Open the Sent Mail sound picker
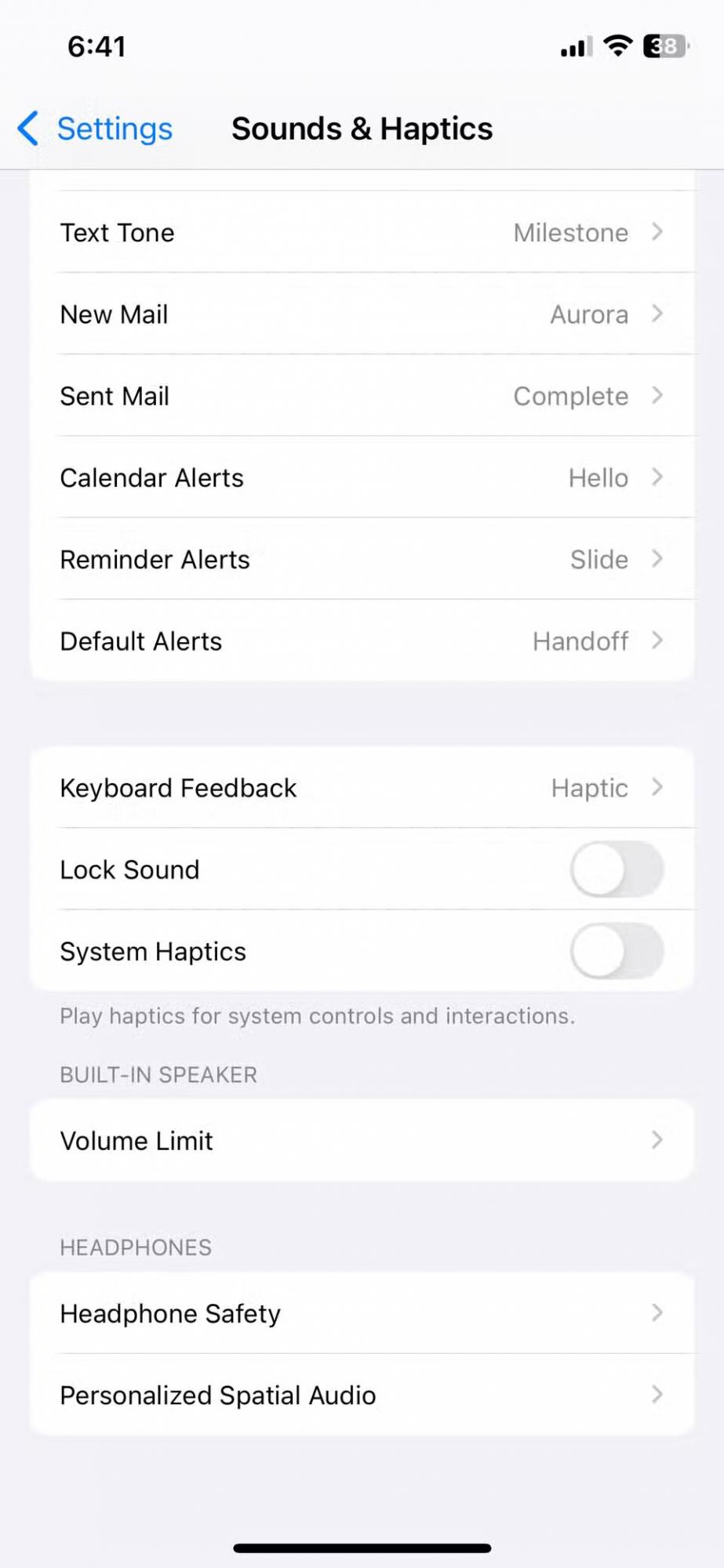Screen dimensions: 724x1568 tap(361, 396)
